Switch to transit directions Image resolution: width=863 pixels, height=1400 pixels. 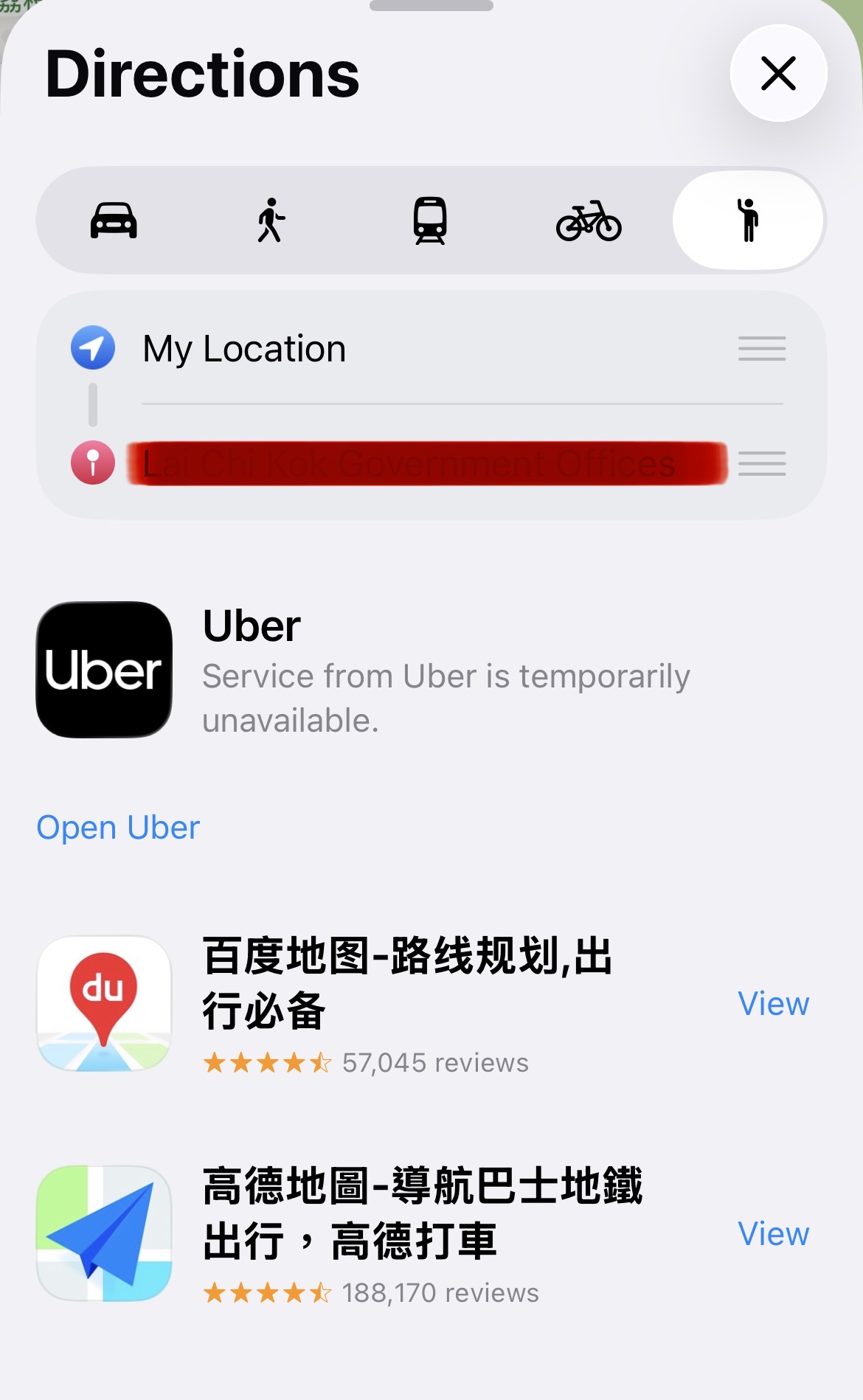pyautogui.click(x=430, y=221)
